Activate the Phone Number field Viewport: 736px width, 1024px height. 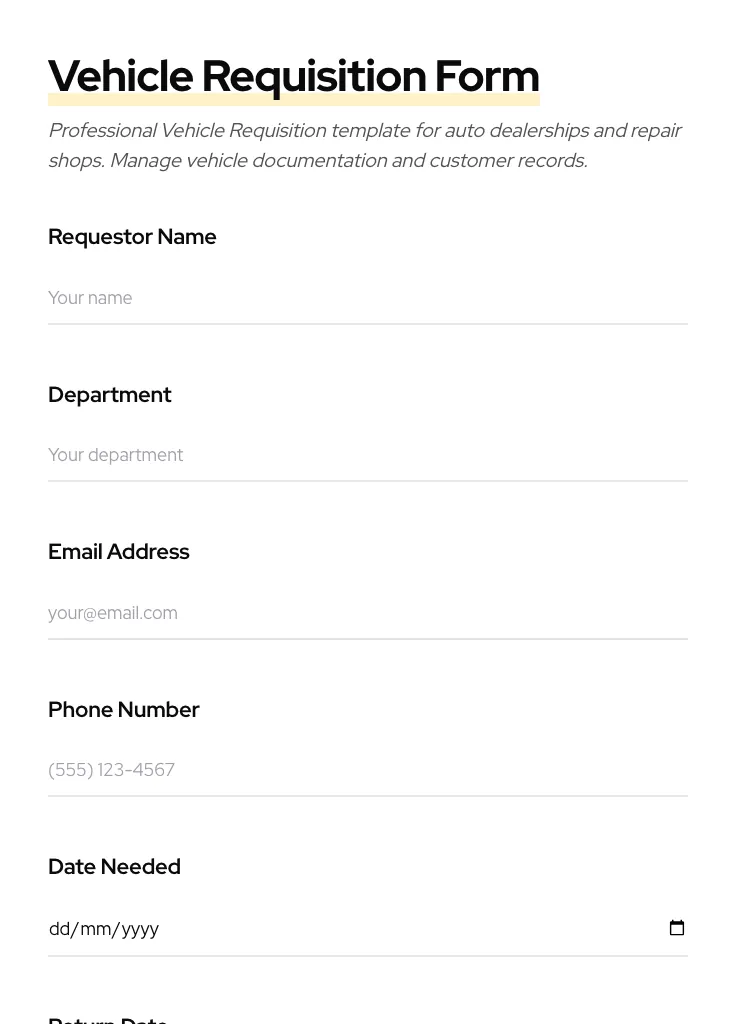[x=367, y=770]
